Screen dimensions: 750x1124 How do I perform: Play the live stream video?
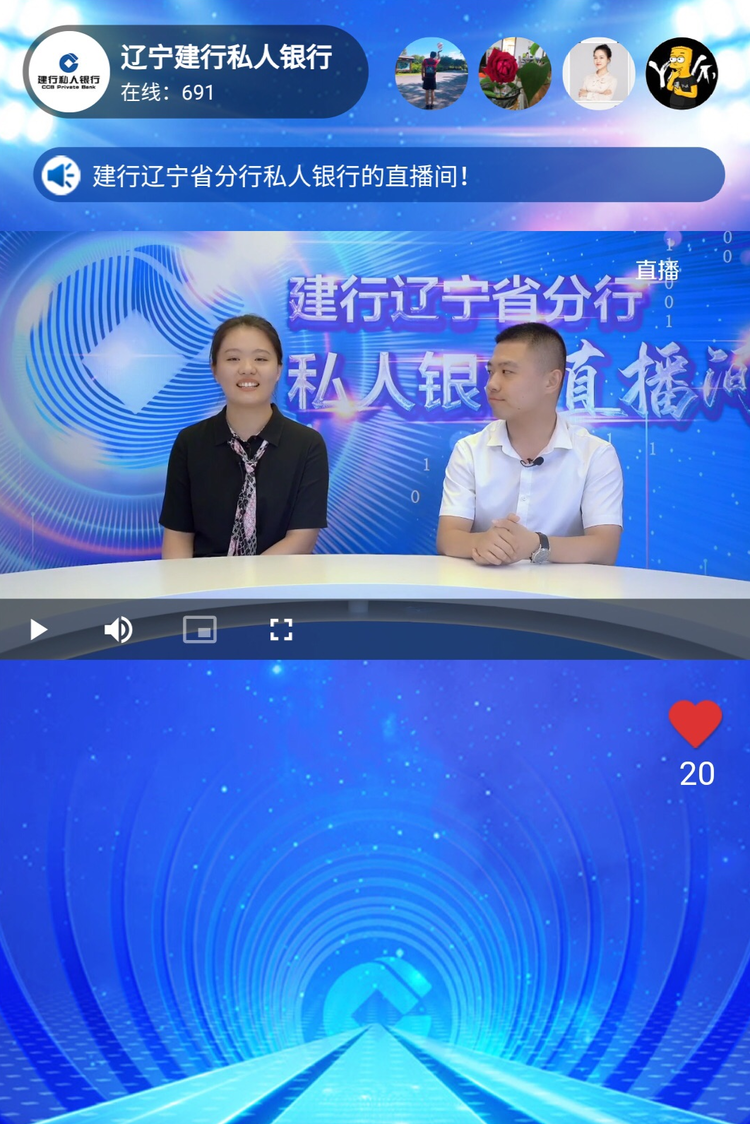39,629
